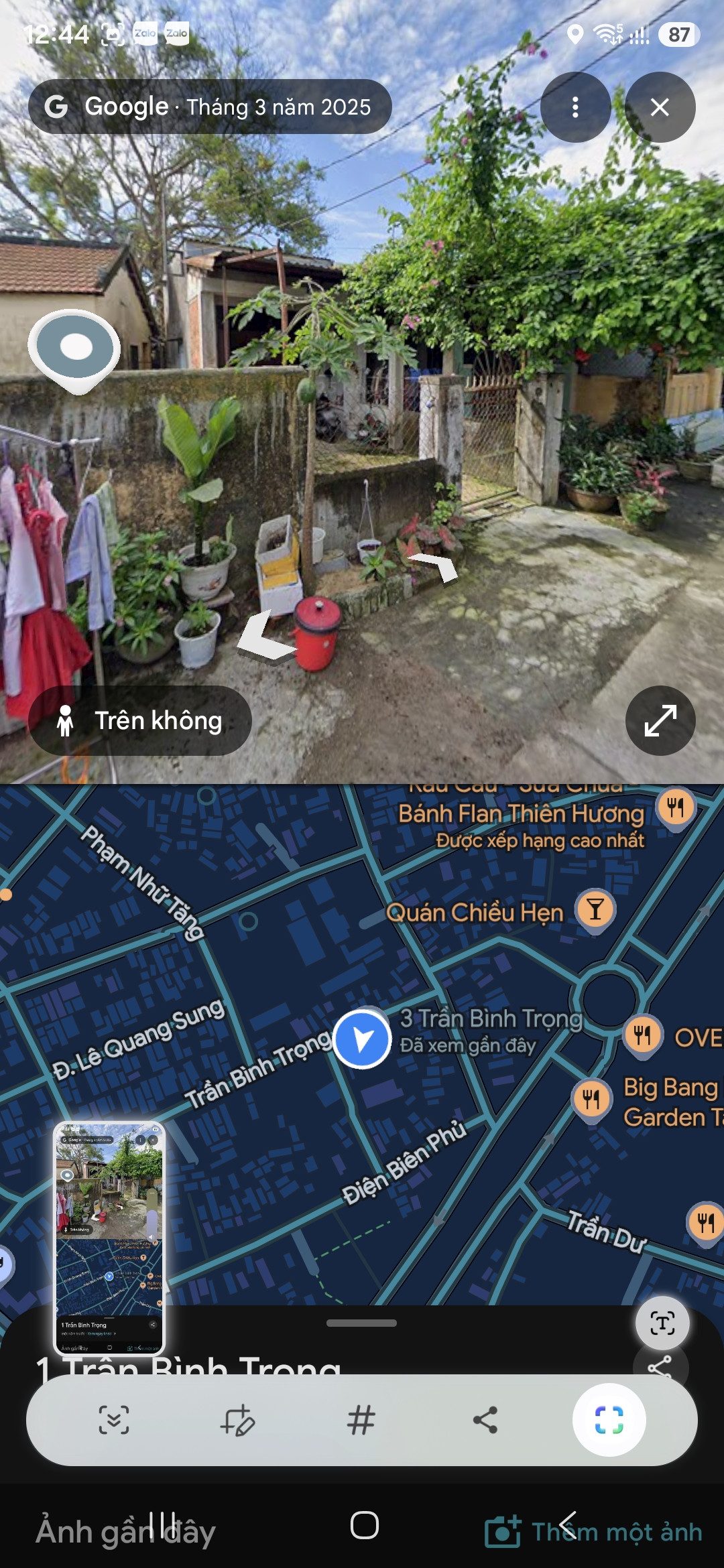Image resolution: width=724 pixels, height=1568 pixels.
Task: Extract text with the T icon
Action: tap(662, 1323)
